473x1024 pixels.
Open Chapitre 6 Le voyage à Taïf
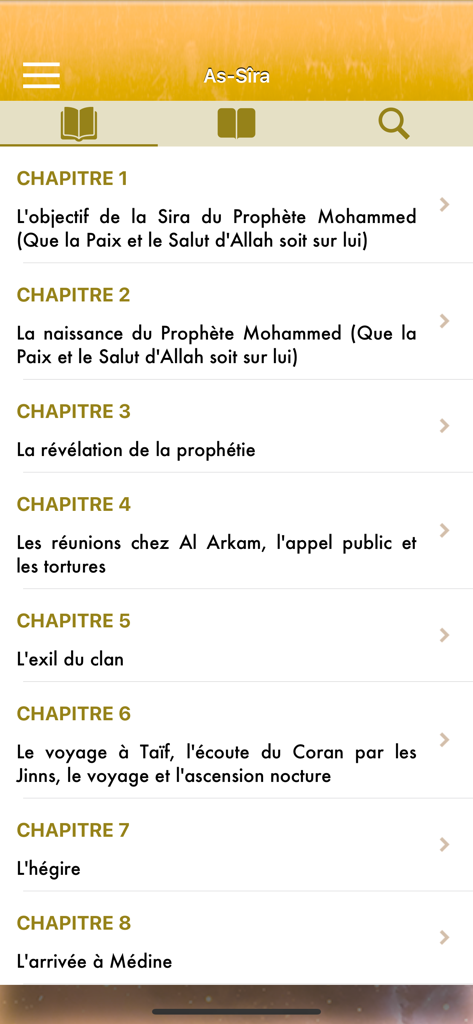click(x=236, y=740)
